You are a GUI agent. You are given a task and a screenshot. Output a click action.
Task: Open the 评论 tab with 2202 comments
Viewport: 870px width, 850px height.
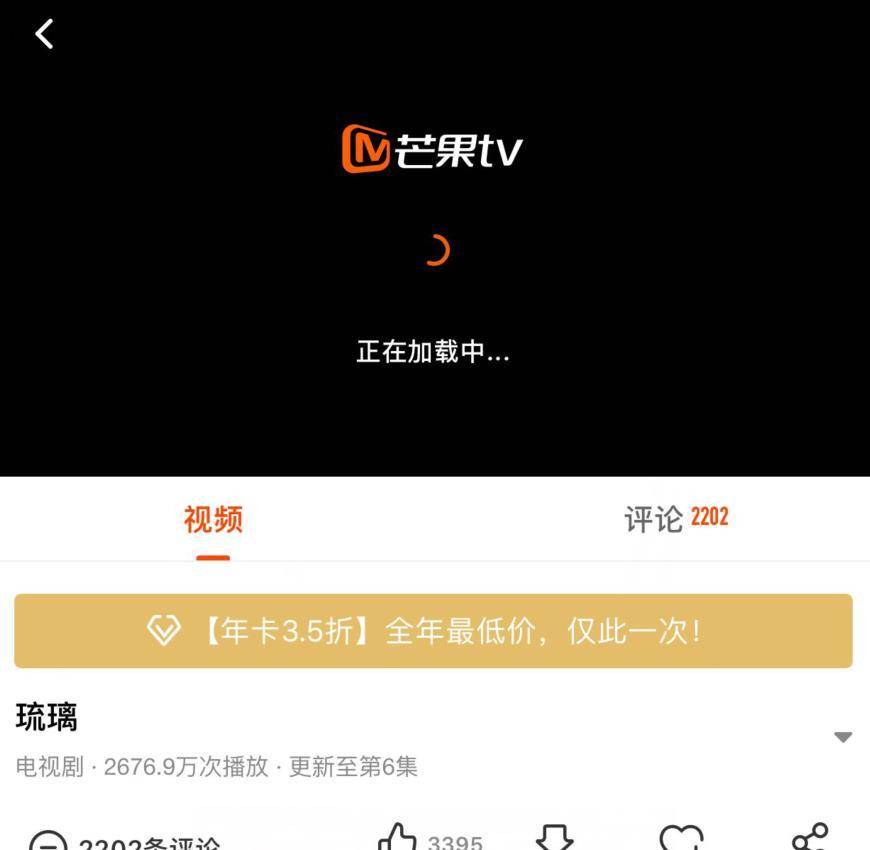click(x=676, y=519)
